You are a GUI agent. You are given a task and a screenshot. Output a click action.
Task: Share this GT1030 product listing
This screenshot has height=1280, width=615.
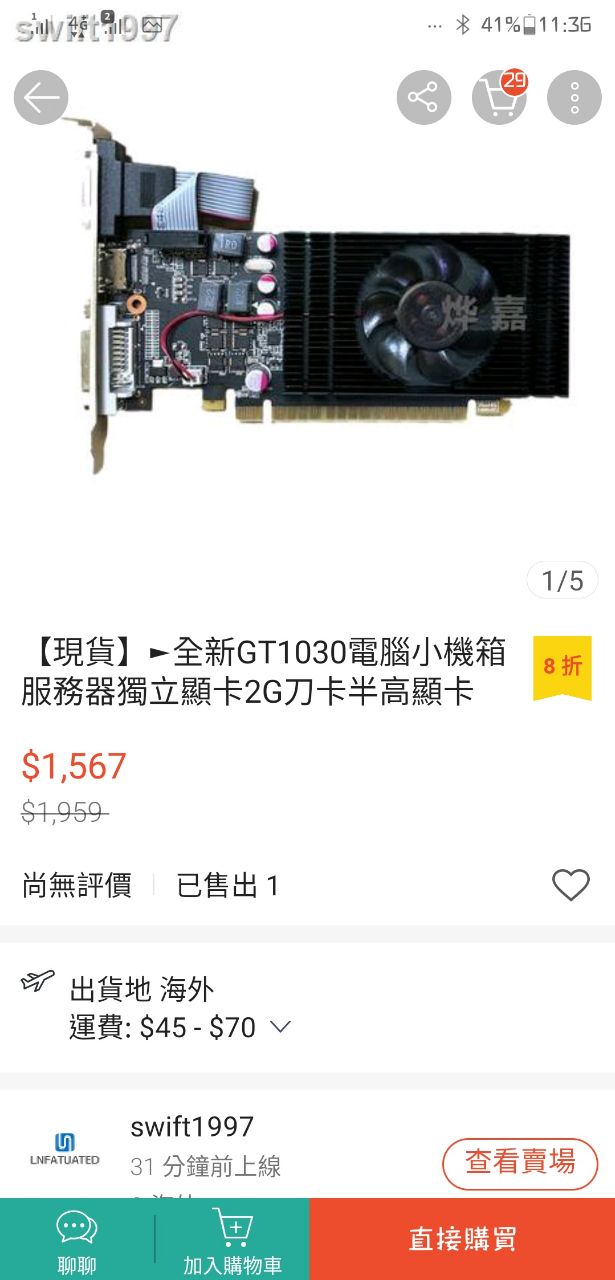click(424, 98)
